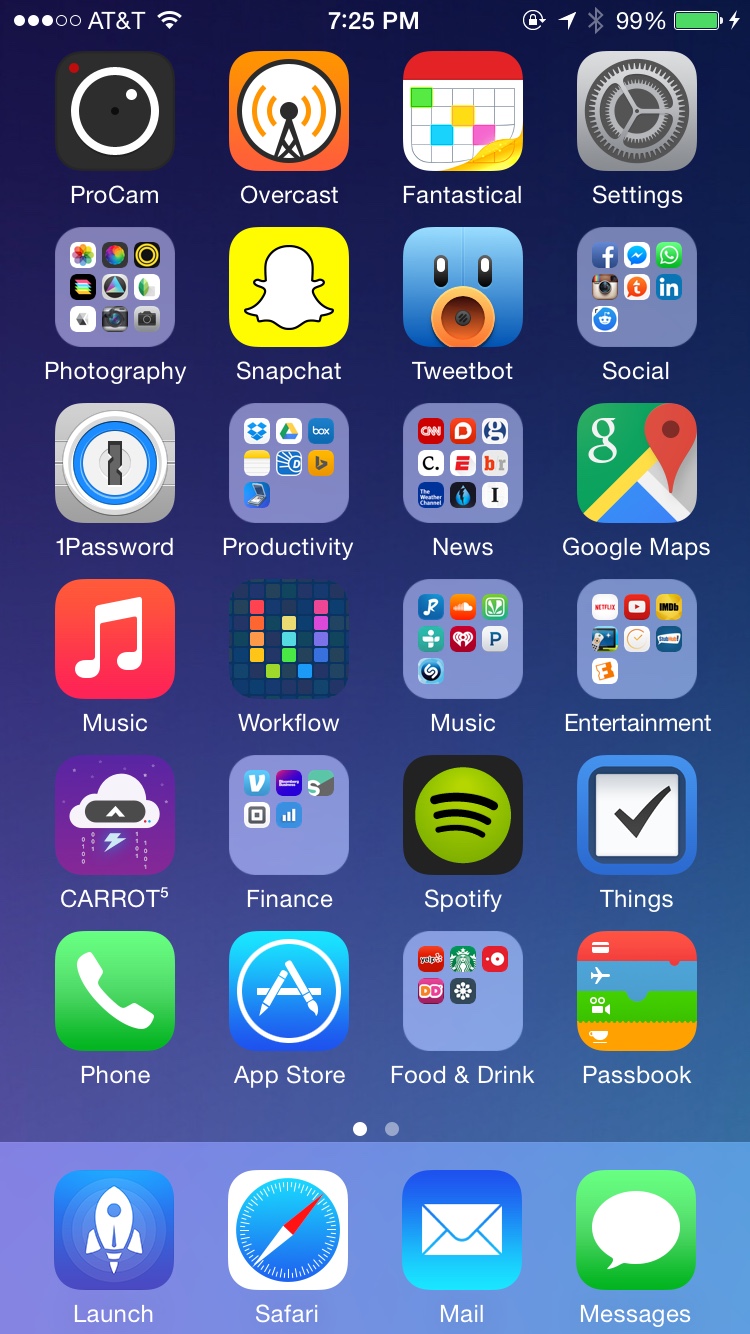Open Messages from the dock
Image resolution: width=750 pixels, height=1334 pixels.
[x=636, y=1231]
